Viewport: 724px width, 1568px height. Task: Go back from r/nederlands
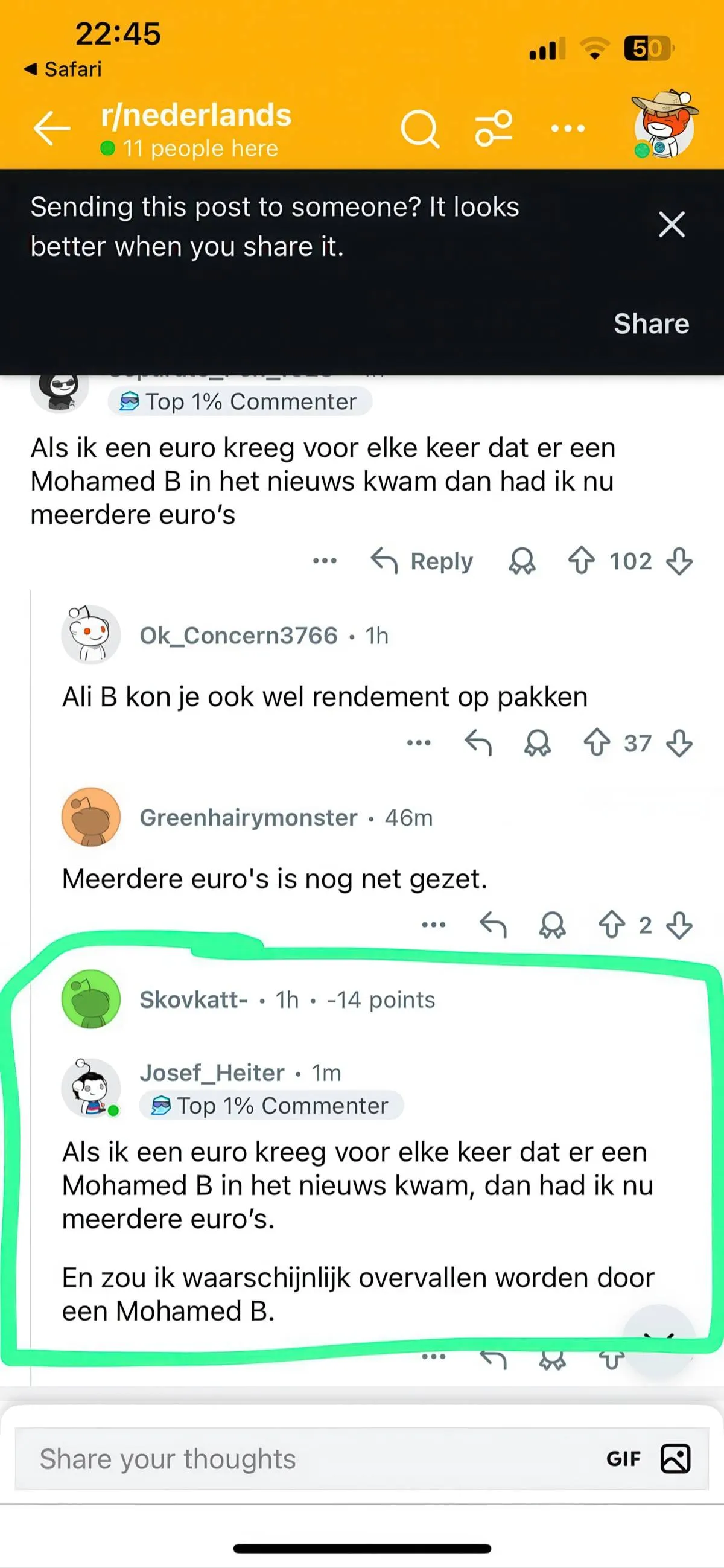tap(52, 129)
